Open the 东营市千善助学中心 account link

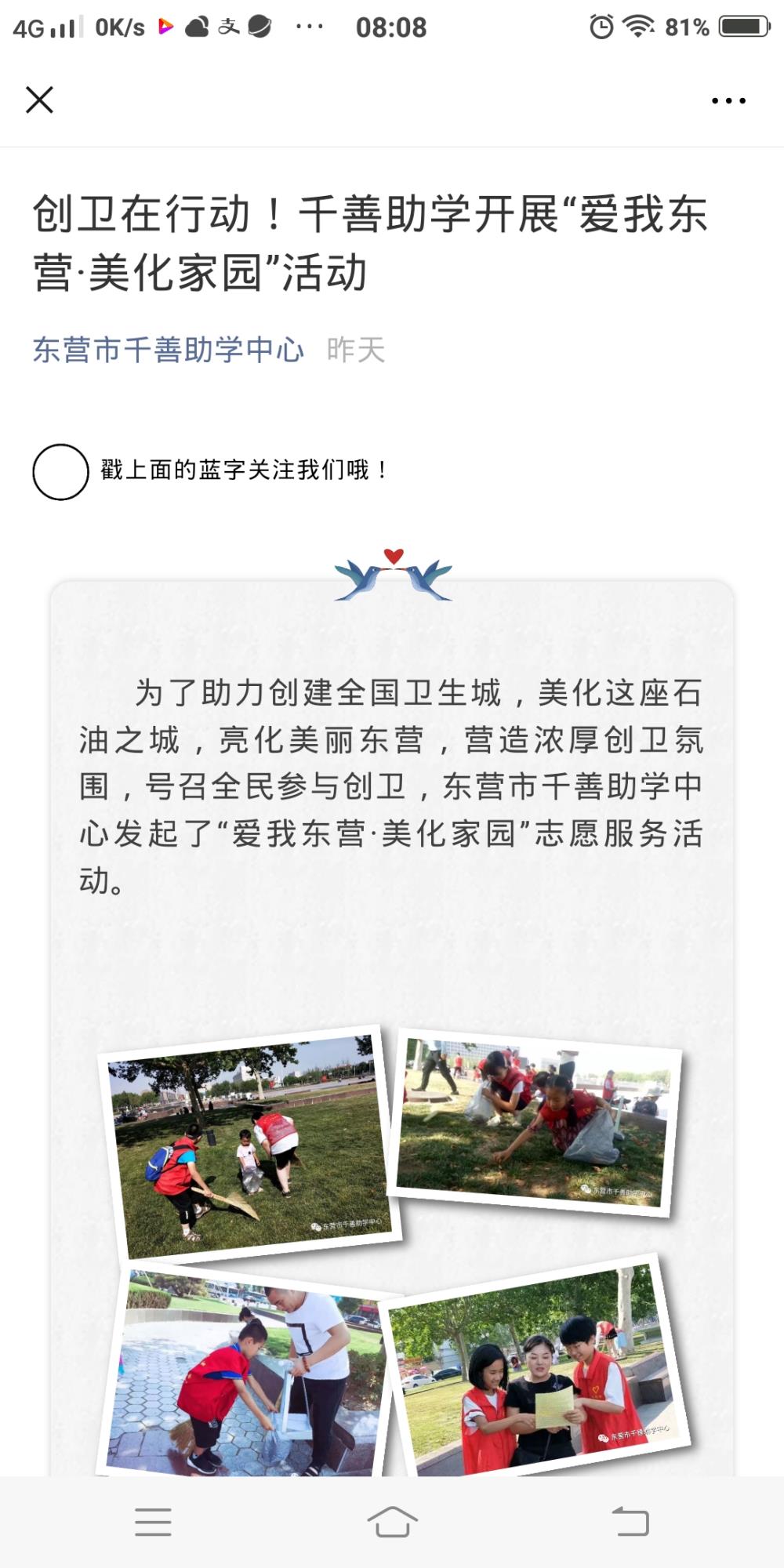tap(168, 350)
